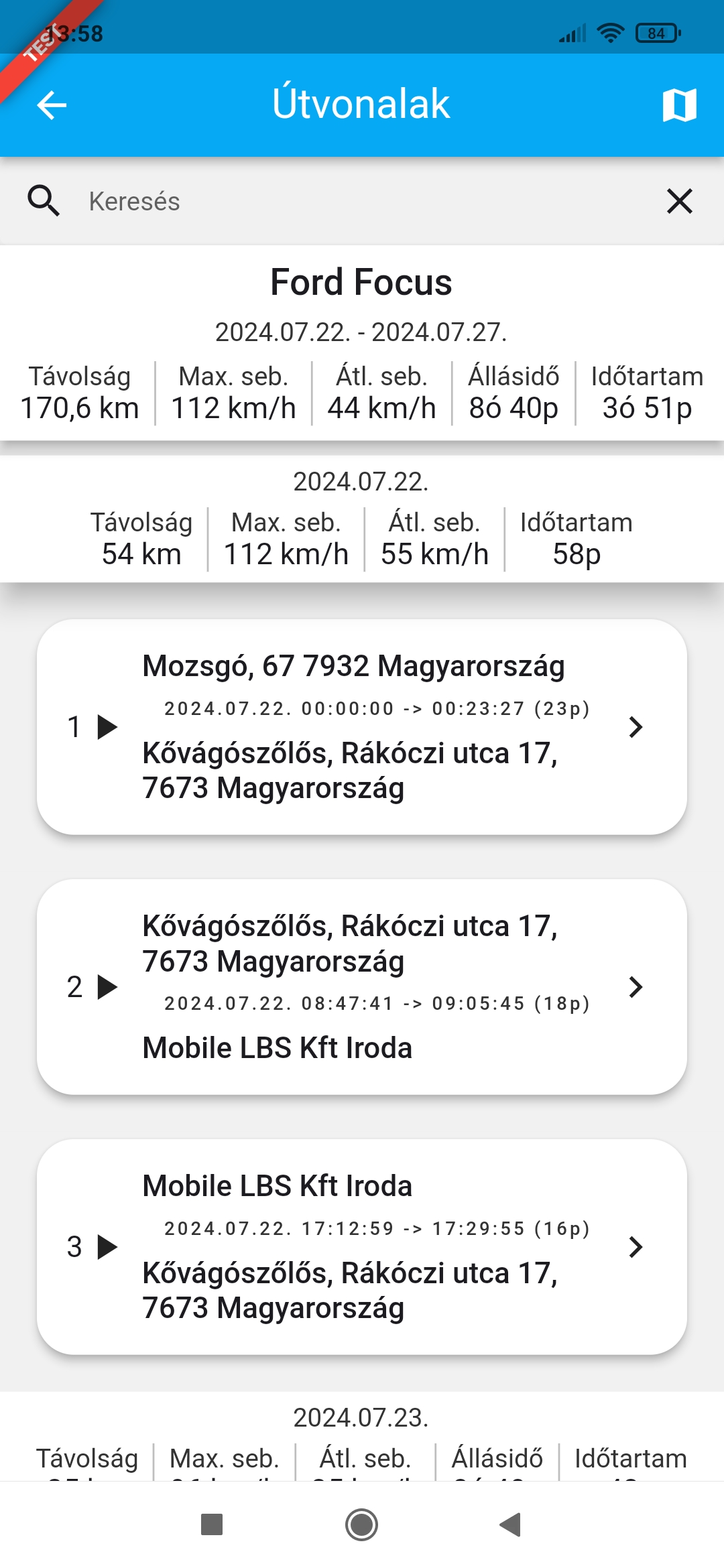Image resolution: width=724 pixels, height=1568 pixels.
Task: Clear the search with the X icon
Action: pyautogui.click(x=679, y=201)
